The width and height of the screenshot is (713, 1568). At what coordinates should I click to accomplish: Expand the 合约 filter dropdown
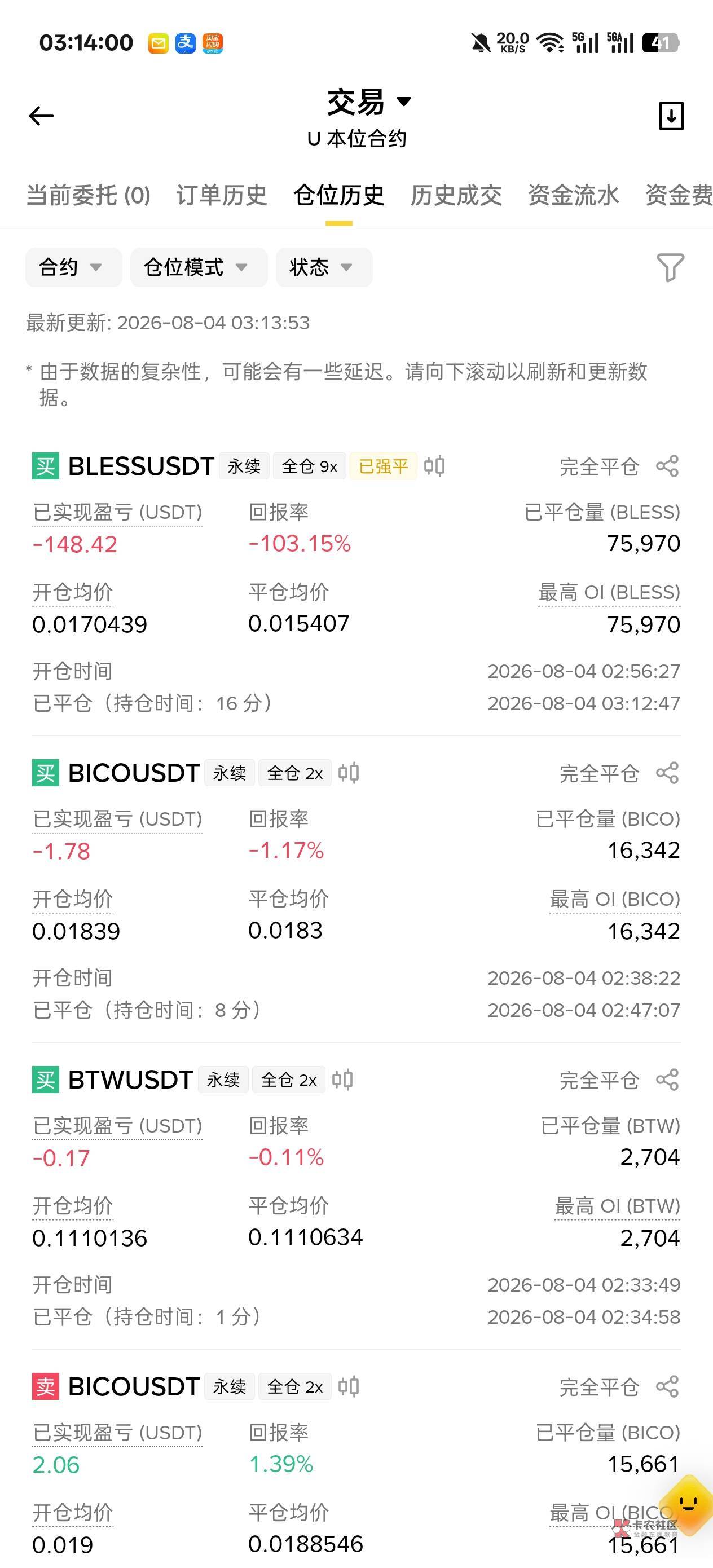(73, 267)
